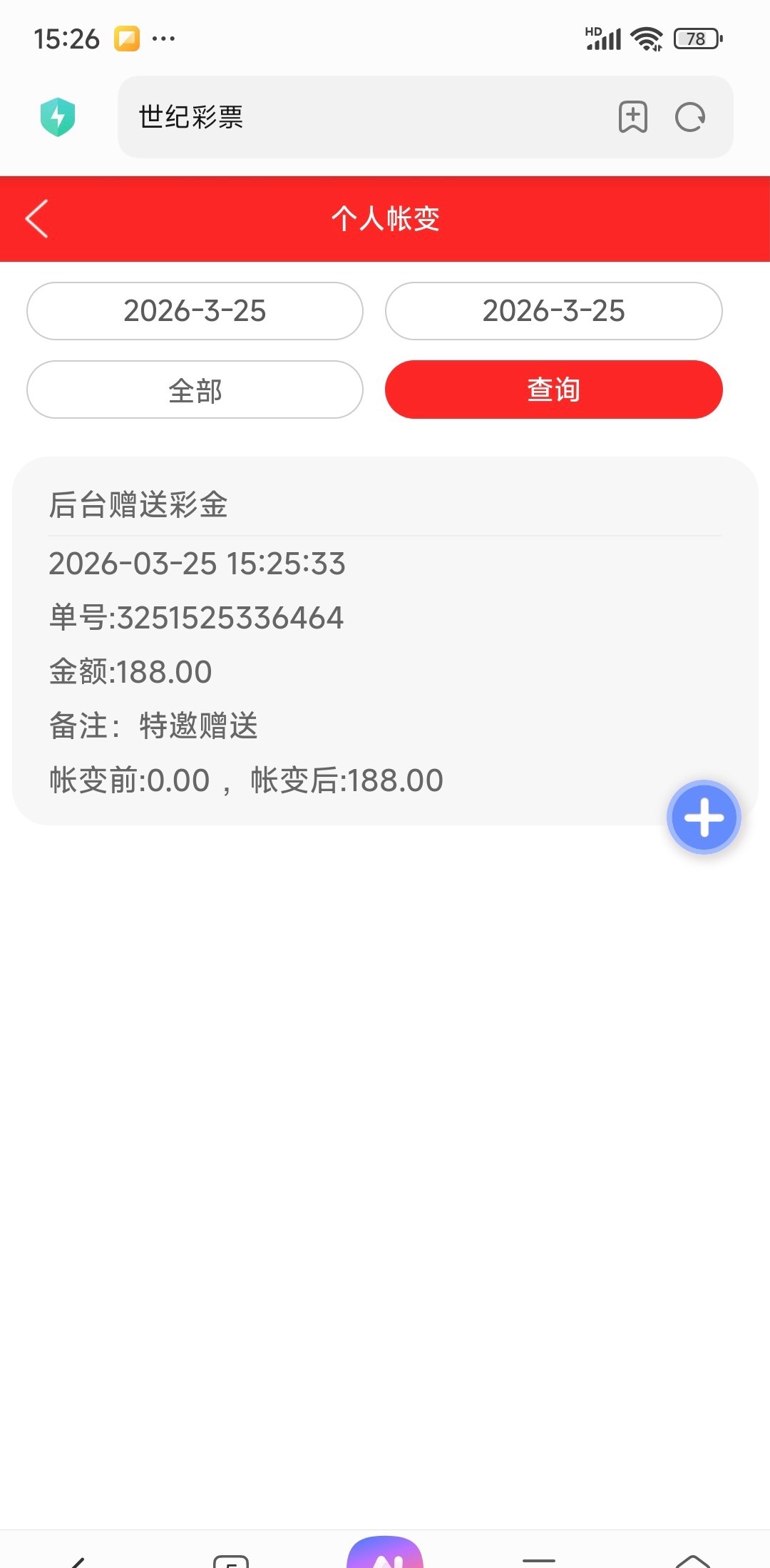Open the end date picker
770x1568 pixels.
click(x=553, y=311)
